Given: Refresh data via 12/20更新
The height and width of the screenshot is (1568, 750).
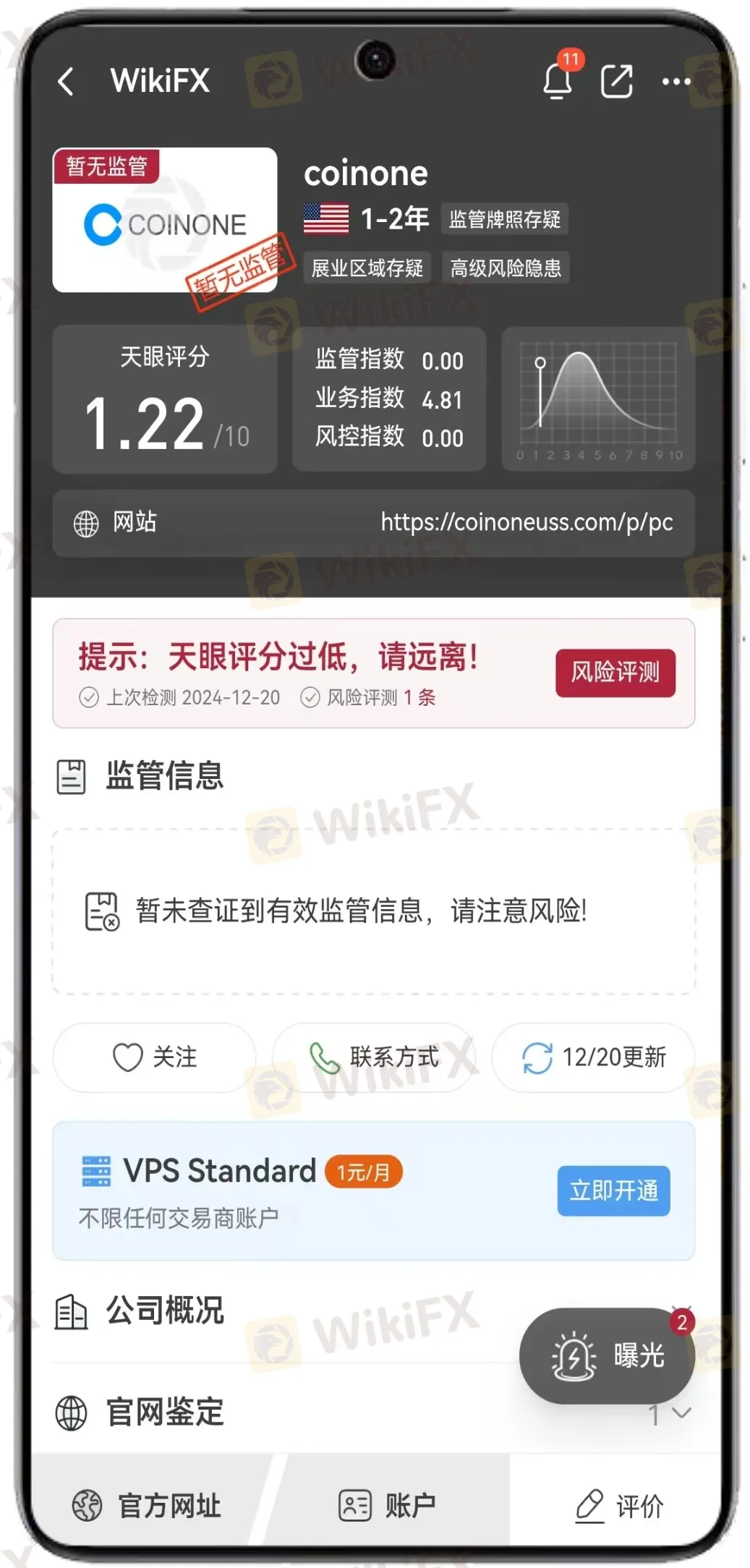Looking at the screenshot, I should 593,1057.
